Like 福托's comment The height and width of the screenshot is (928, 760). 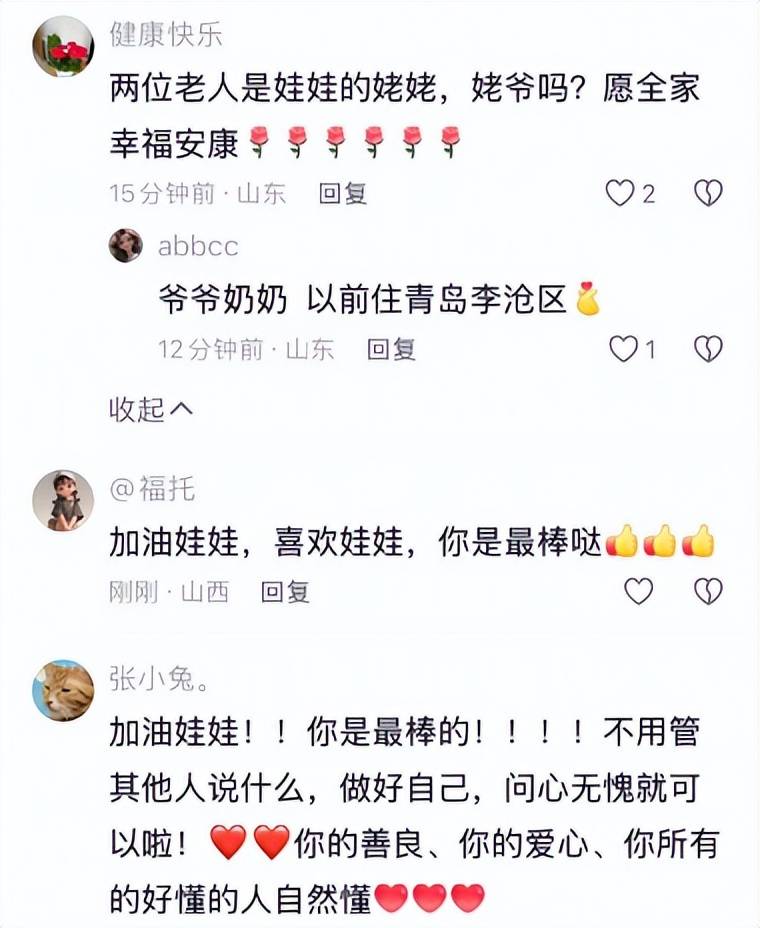click(x=638, y=591)
